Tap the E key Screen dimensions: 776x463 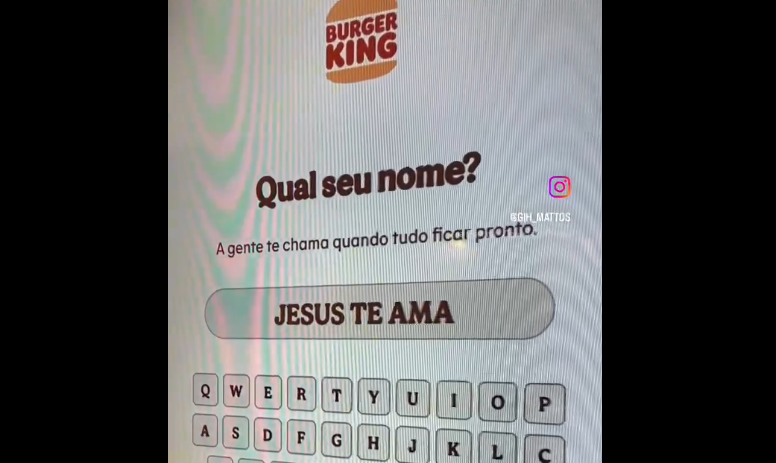[x=268, y=393]
